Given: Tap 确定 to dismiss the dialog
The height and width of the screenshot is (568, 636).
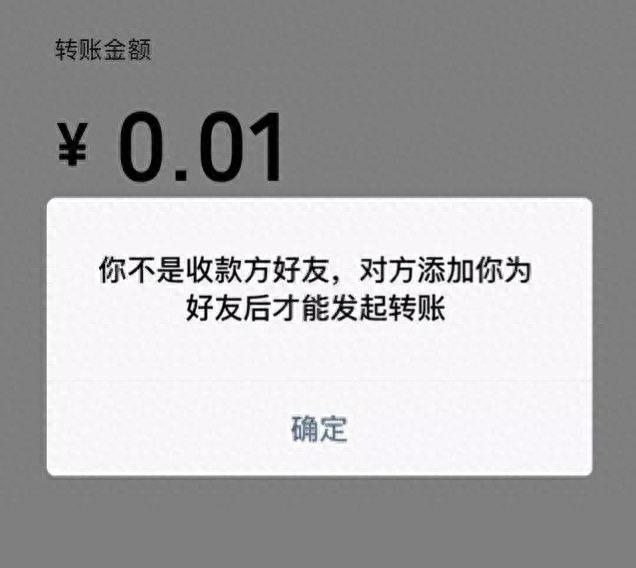Looking at the screenshot, I should [319, 429].
